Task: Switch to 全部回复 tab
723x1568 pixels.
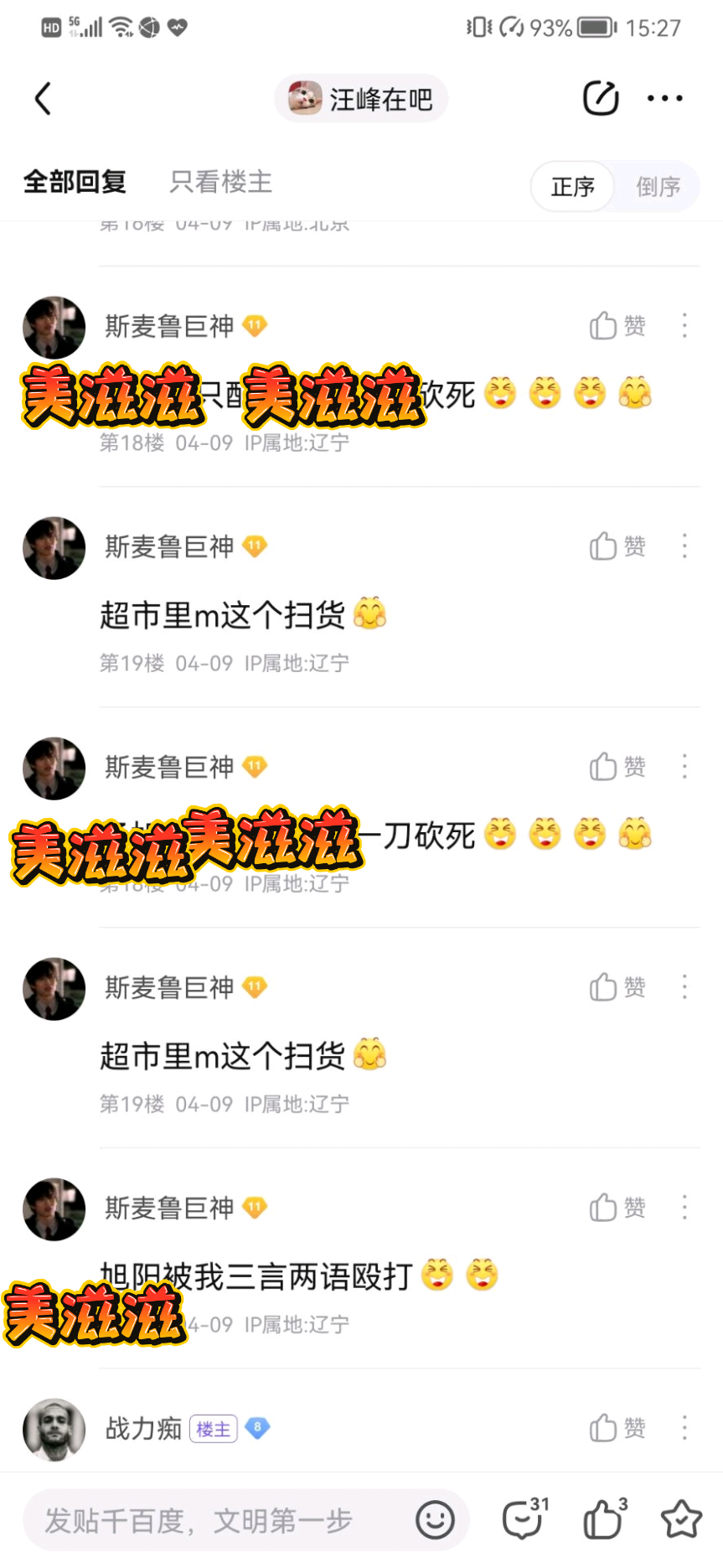Action: coord(75,182)
